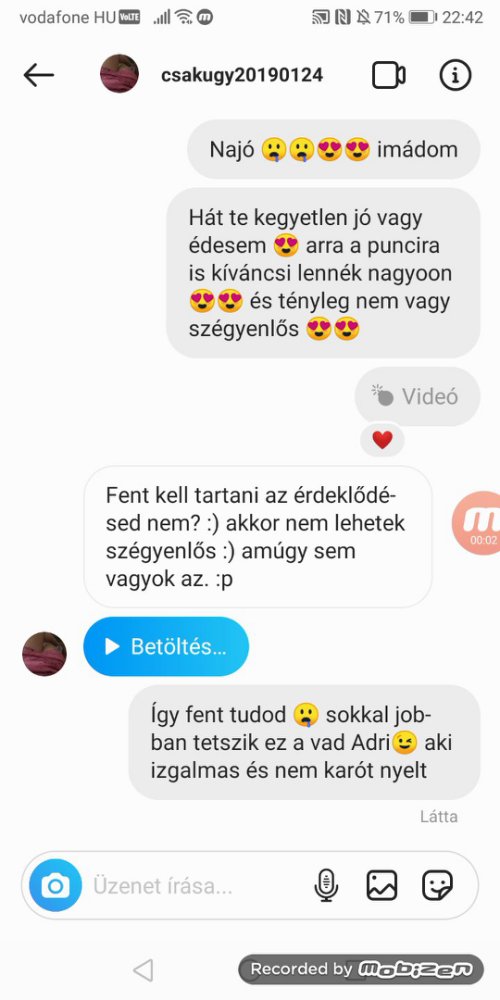Tap the Mobizen recording floating button
The width and height of the screenshot is (500, 1000).
[477, 524]
